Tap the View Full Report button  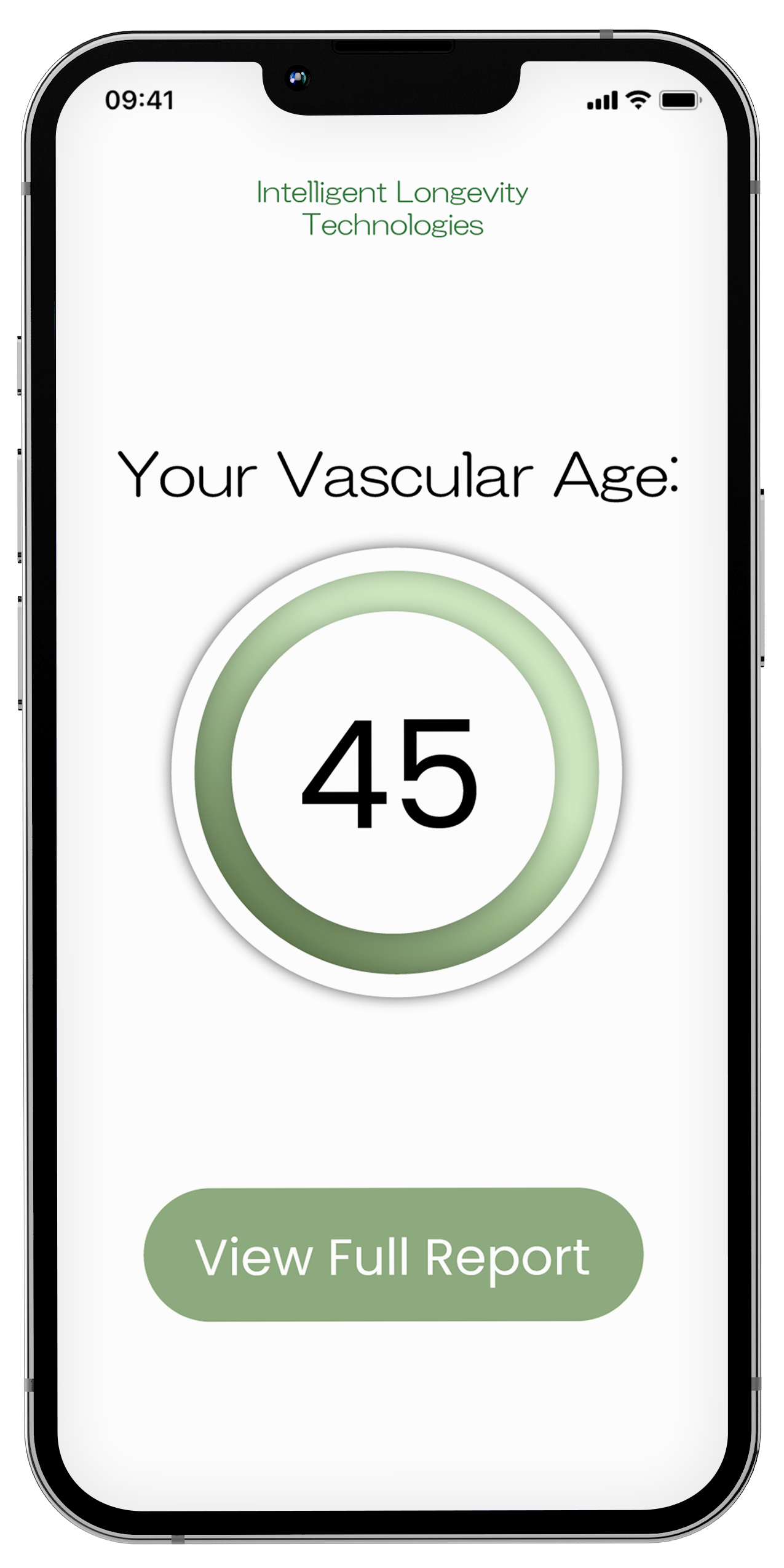point(393,1254)
